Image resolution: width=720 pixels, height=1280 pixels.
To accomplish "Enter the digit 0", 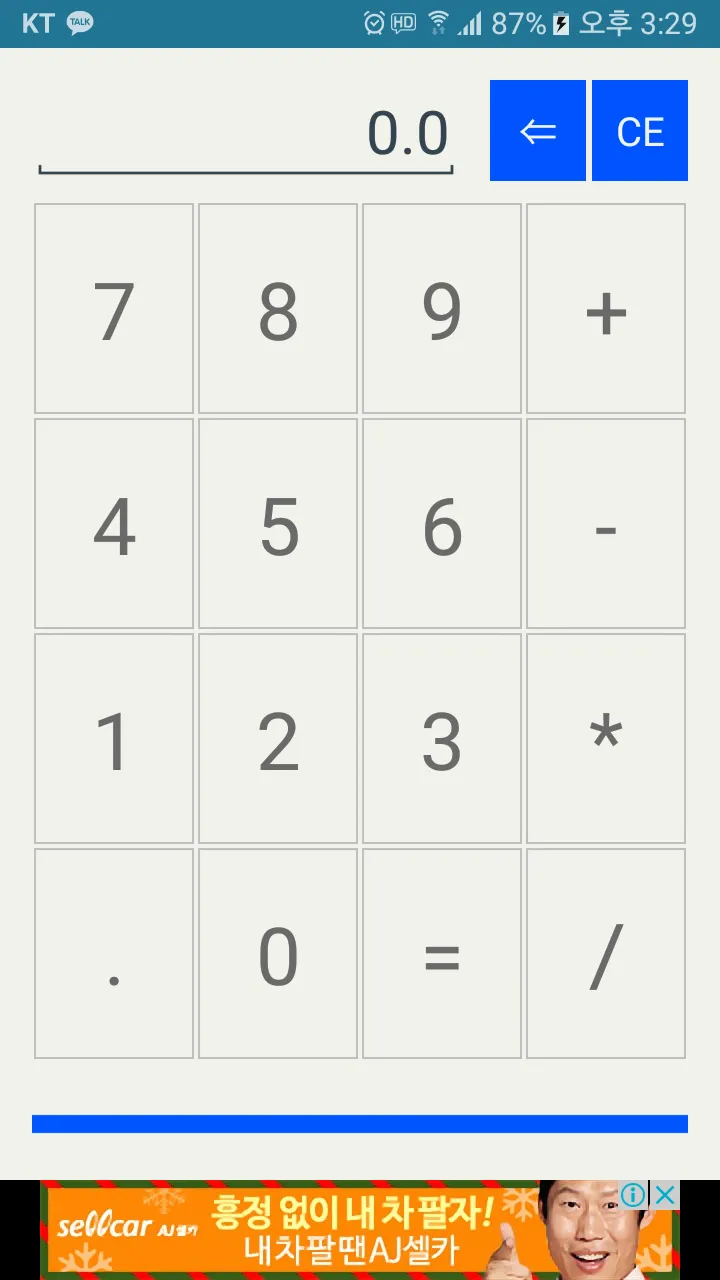I will (278, 954).
